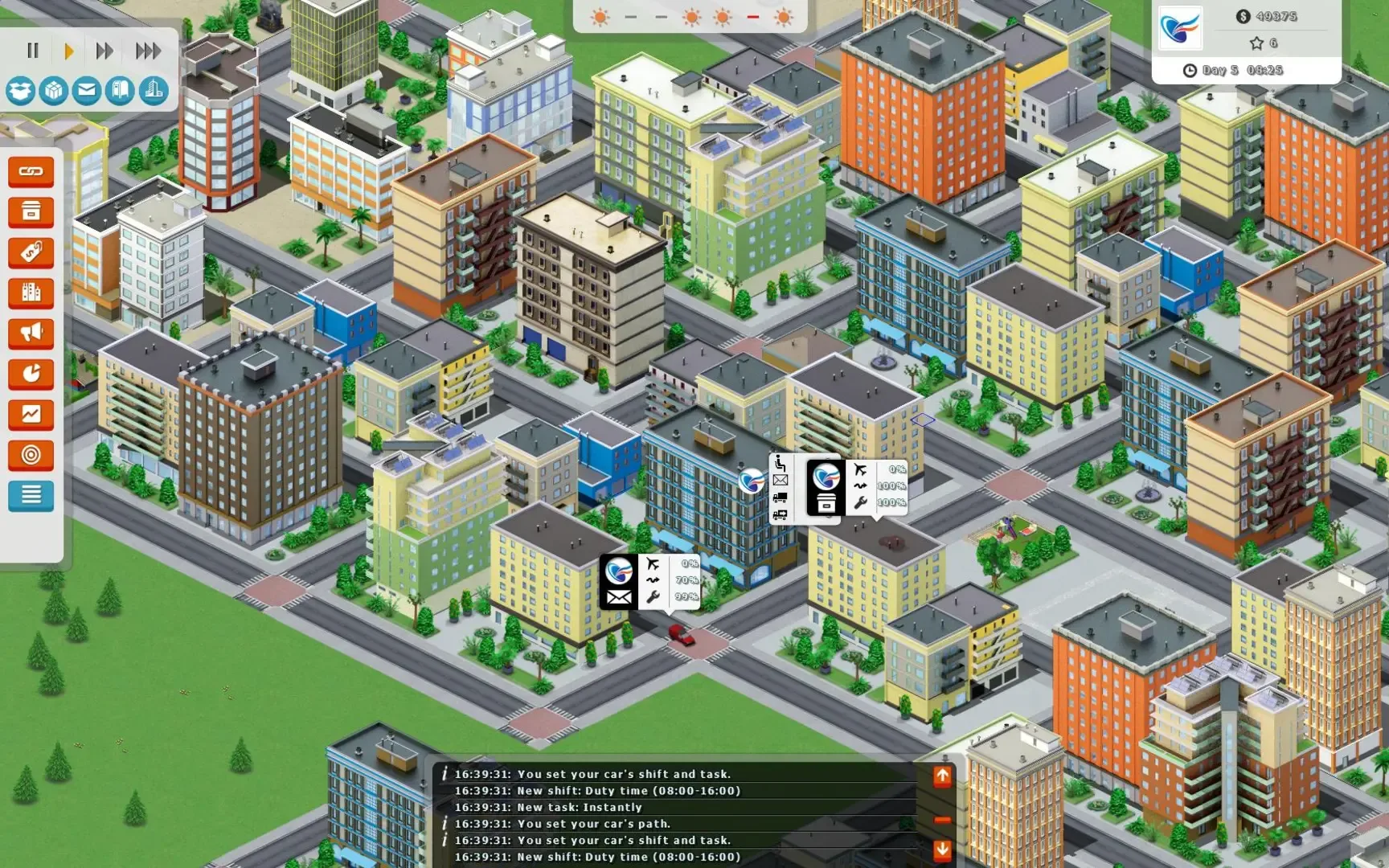Image resolution: width=1389 pixels, height=868 pixels.
Task: Open the blue main menu button
Action: [x=31, y=495]
